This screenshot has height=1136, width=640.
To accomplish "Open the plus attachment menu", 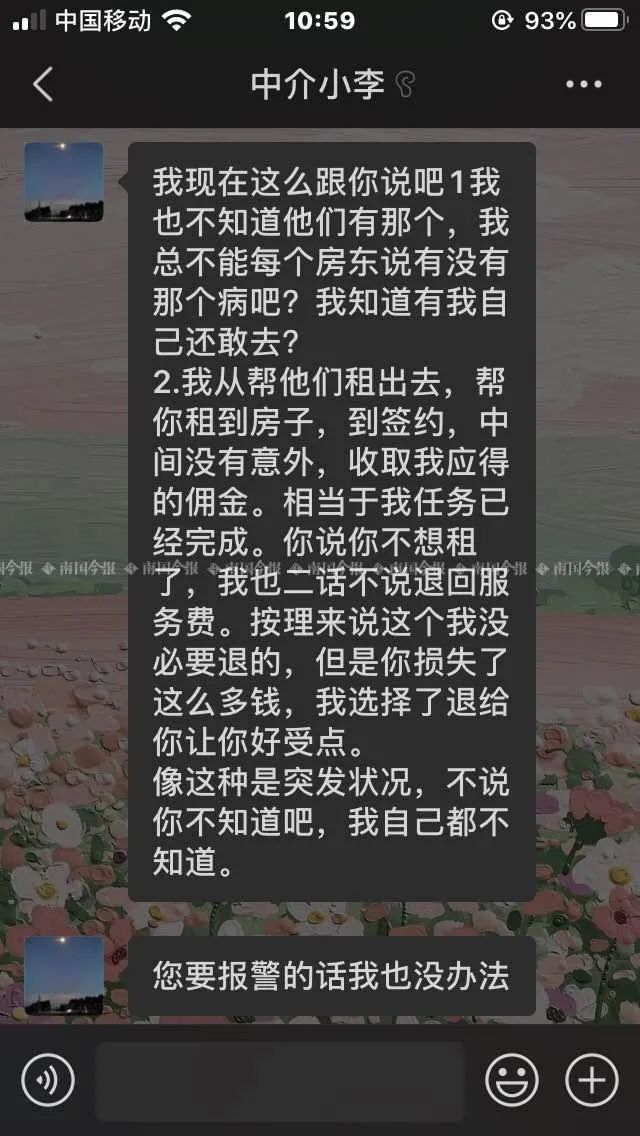I will [x=592, y=1080].
